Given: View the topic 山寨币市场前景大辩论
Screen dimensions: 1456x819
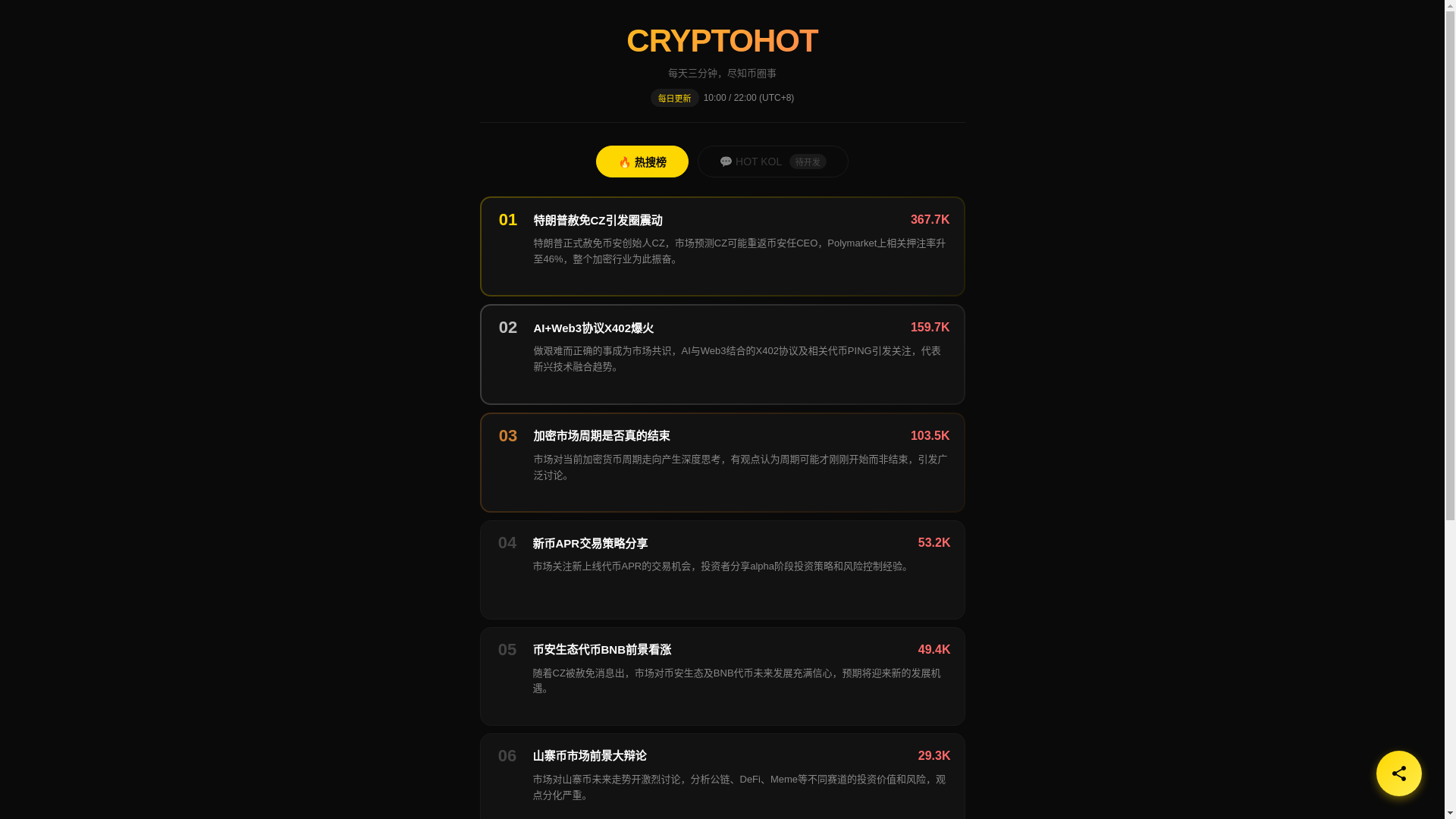Looking at the screenshot, I should point(721,777).
